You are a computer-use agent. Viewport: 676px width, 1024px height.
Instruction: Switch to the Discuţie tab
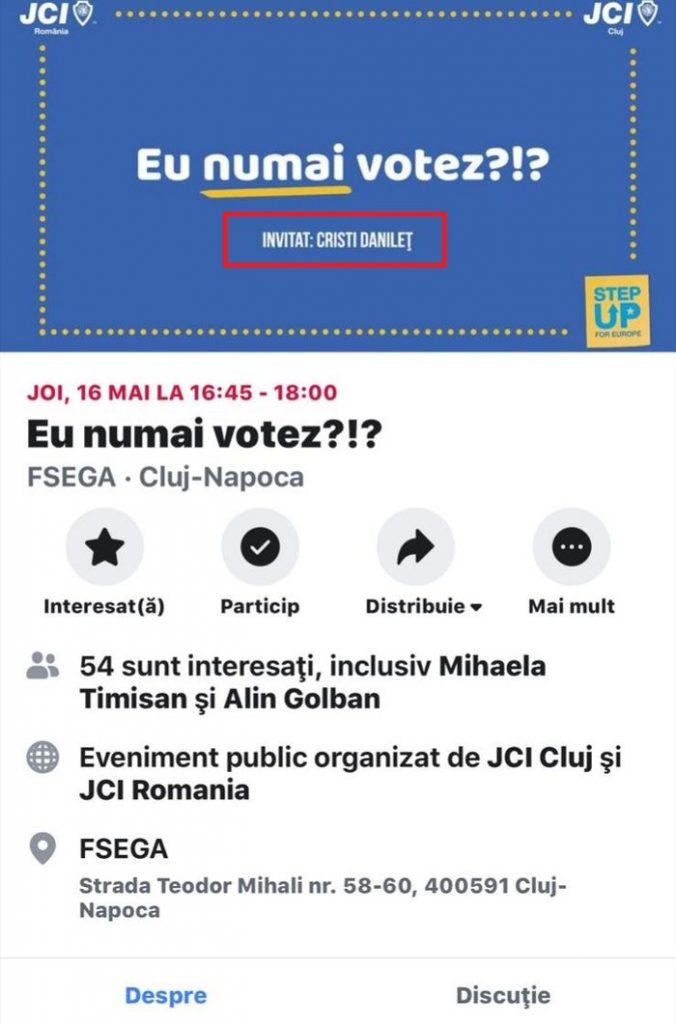pyautogui.click(x=503, y=995)
